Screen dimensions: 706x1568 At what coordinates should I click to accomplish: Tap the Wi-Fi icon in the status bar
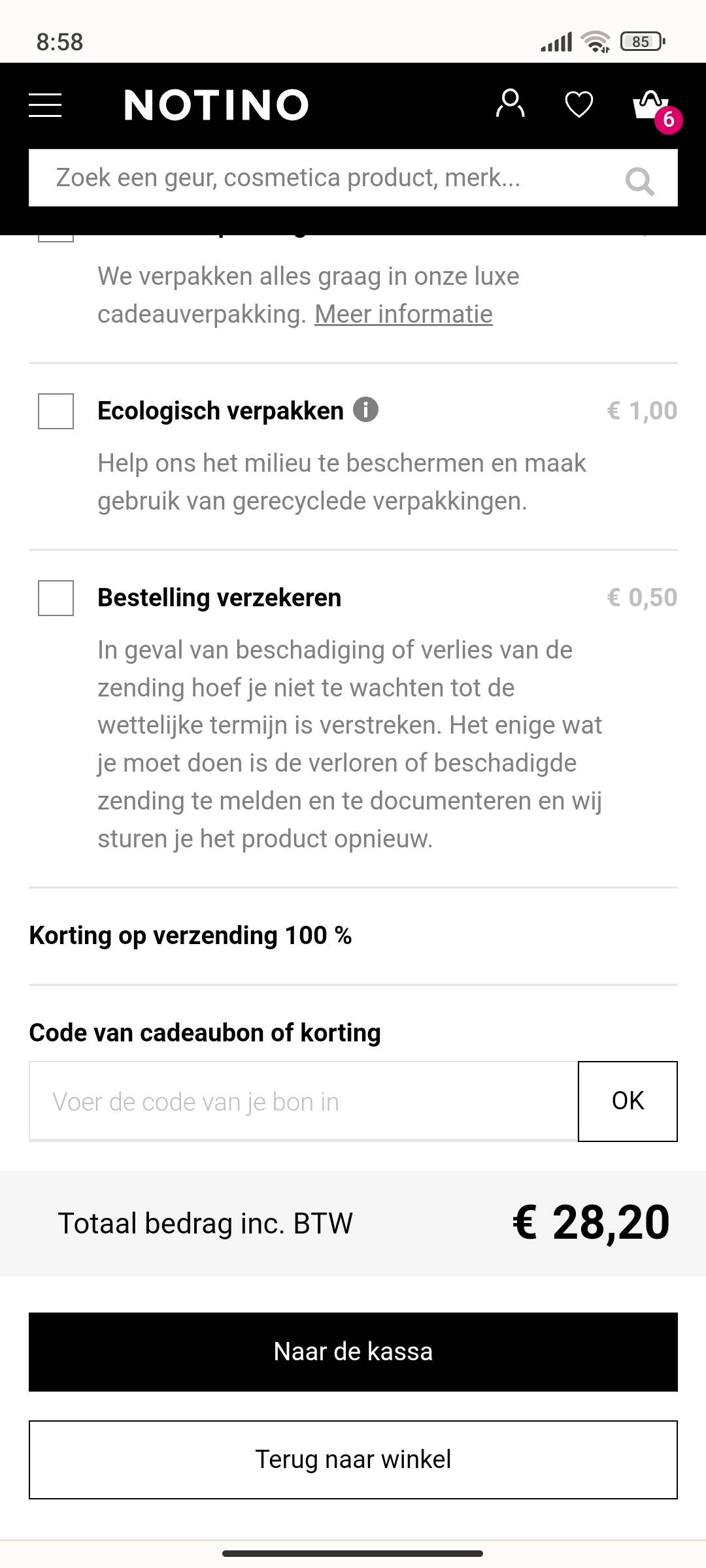596,41
